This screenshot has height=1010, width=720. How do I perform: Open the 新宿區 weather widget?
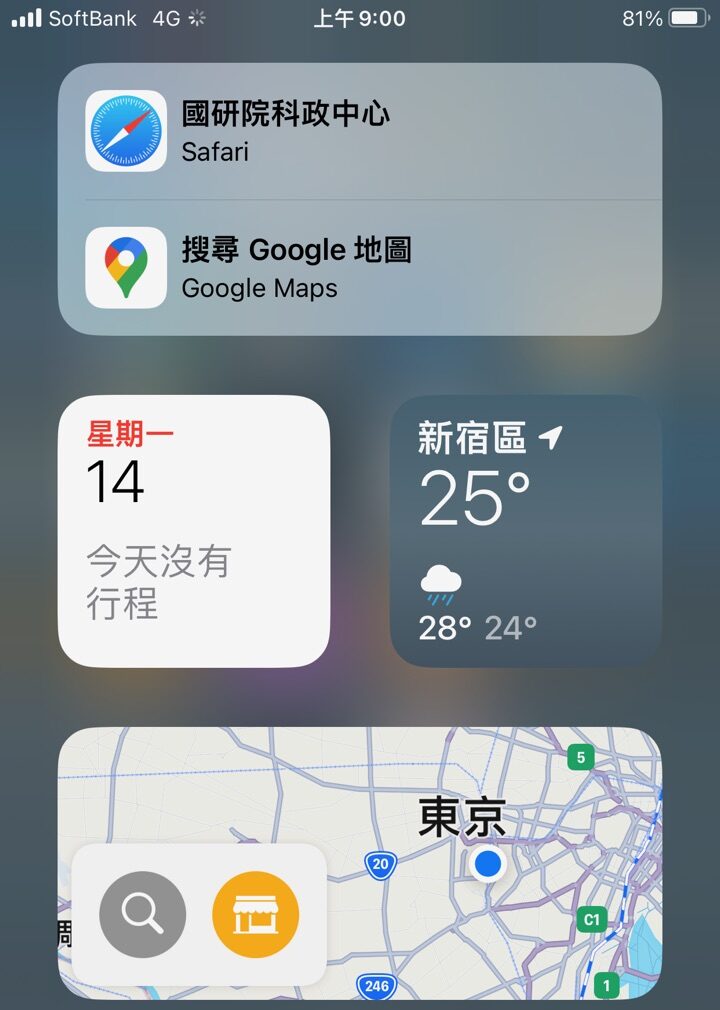click(525, 531)
